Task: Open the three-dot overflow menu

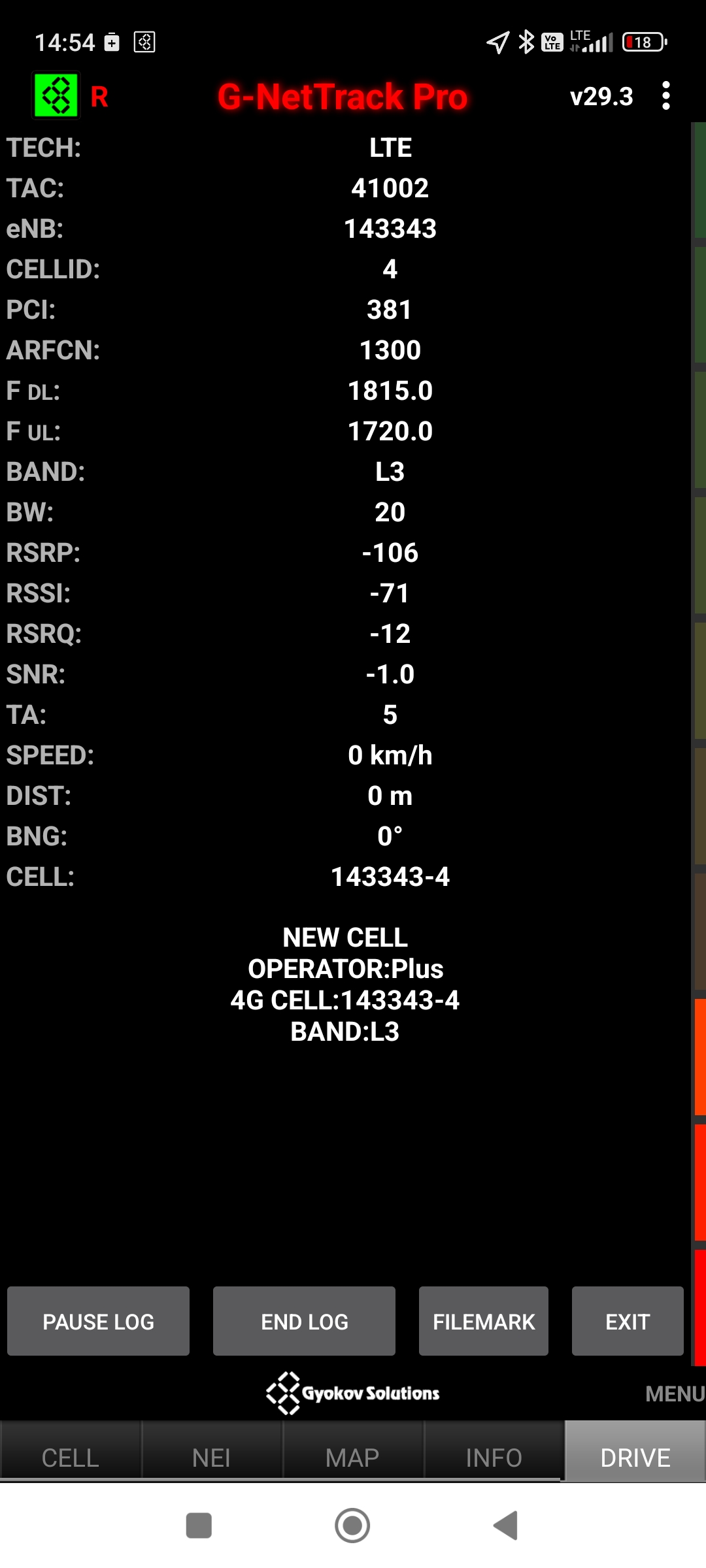Action: coord(665,96)
